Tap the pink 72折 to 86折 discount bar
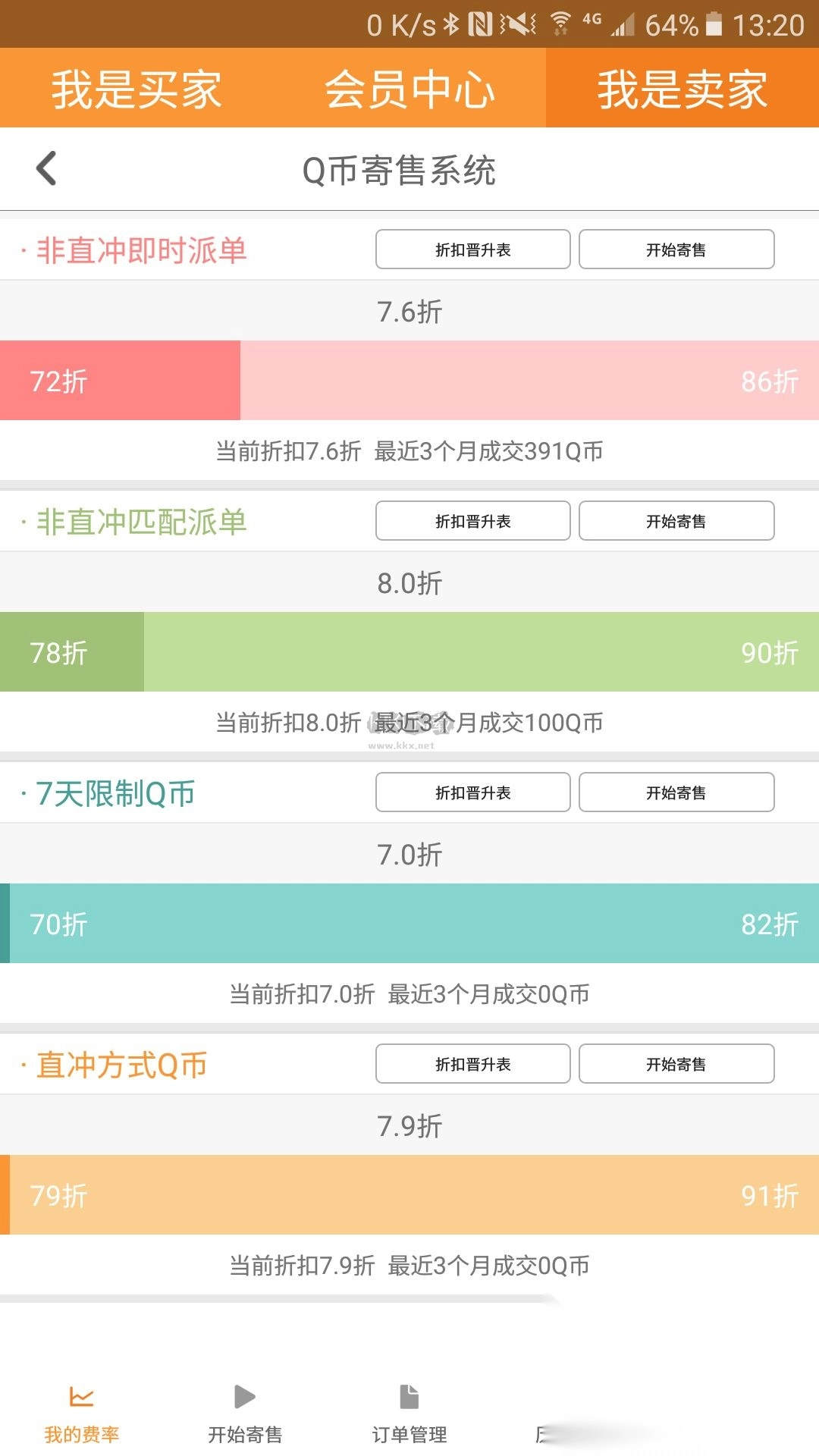819x1456 pixels. (x=409, y=381)
